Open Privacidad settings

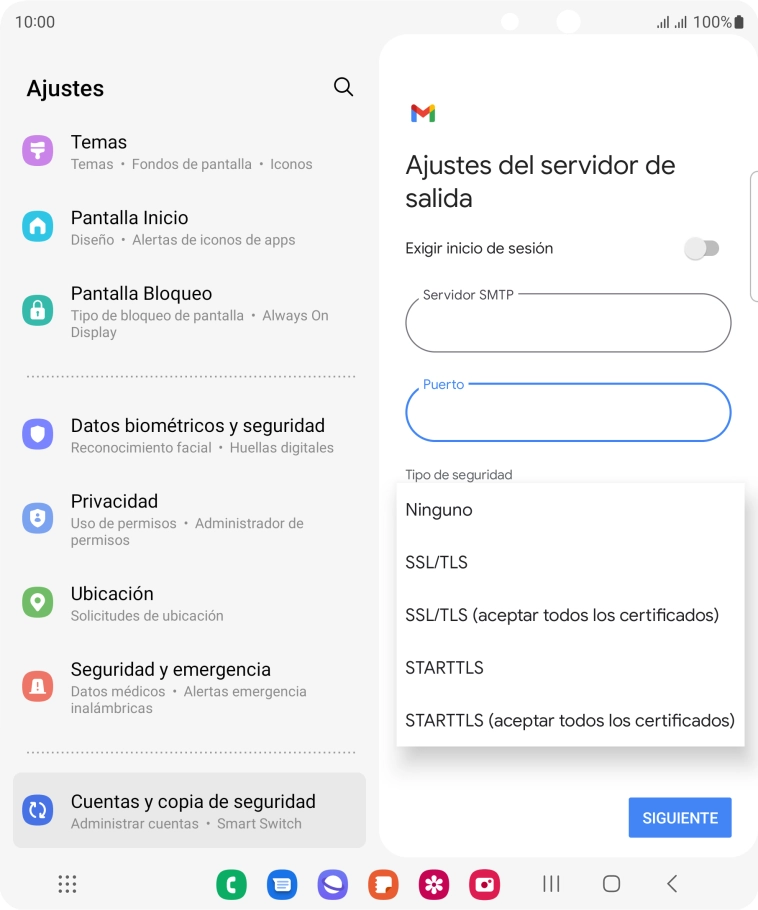[x=189, y=518]
